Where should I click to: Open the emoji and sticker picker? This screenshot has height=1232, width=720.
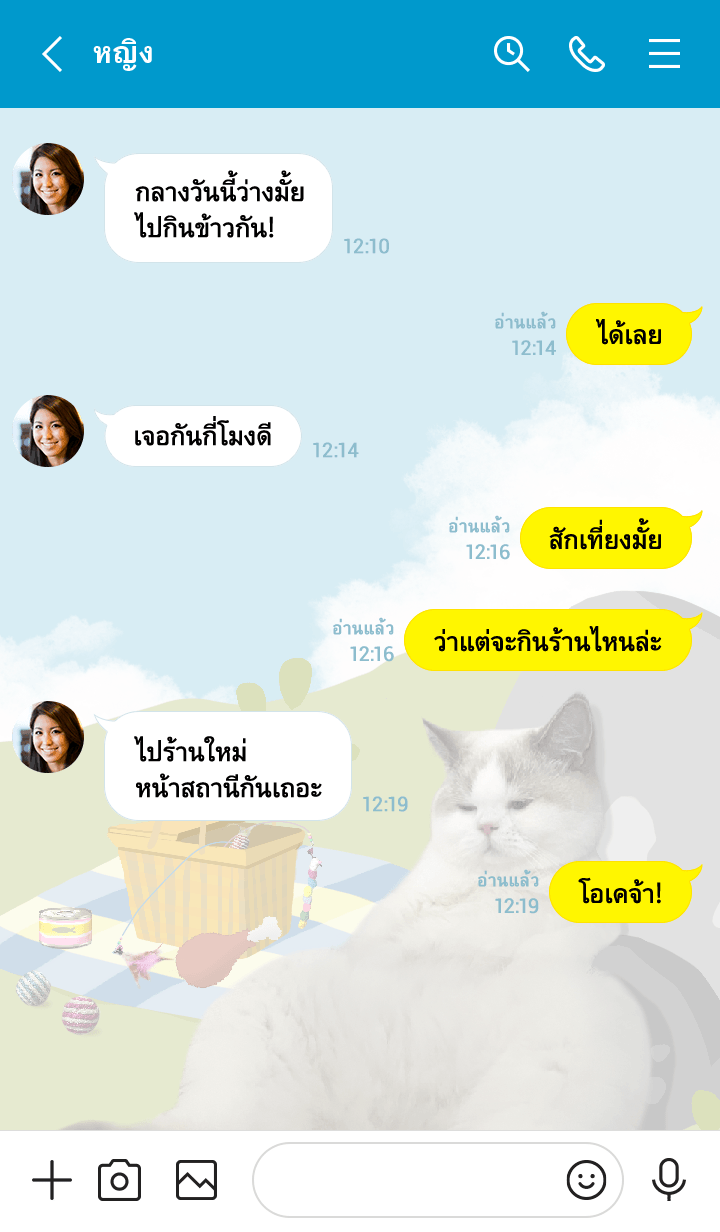(x=587, y=1181)
